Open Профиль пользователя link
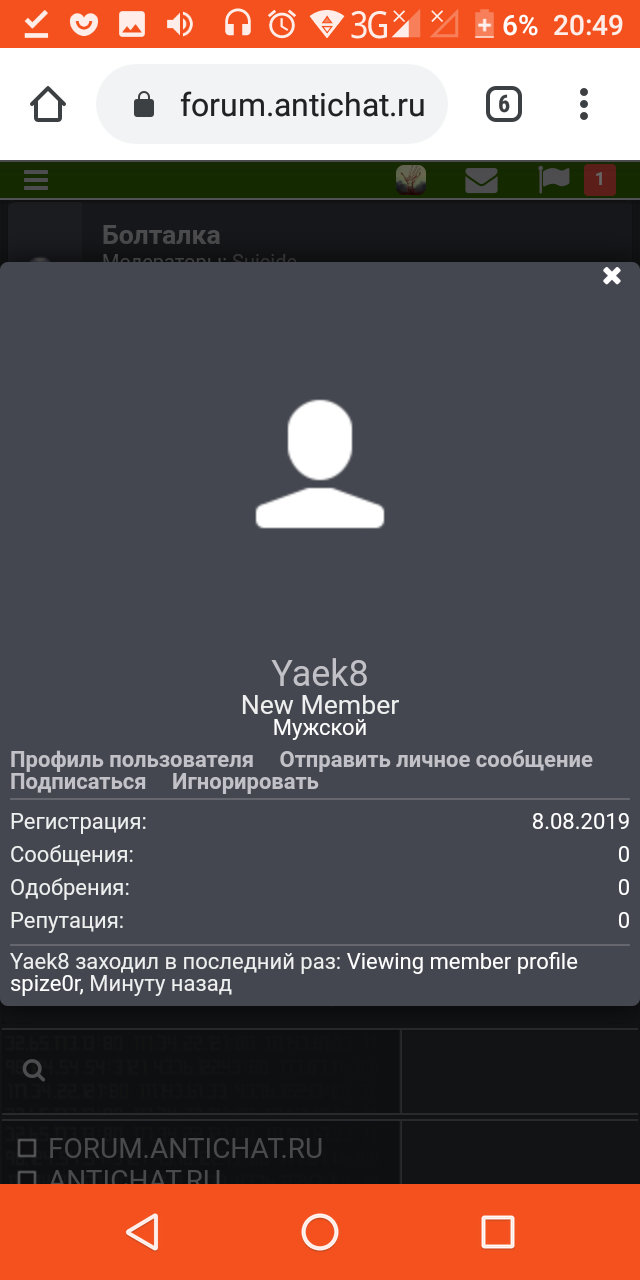 (132, 760)
